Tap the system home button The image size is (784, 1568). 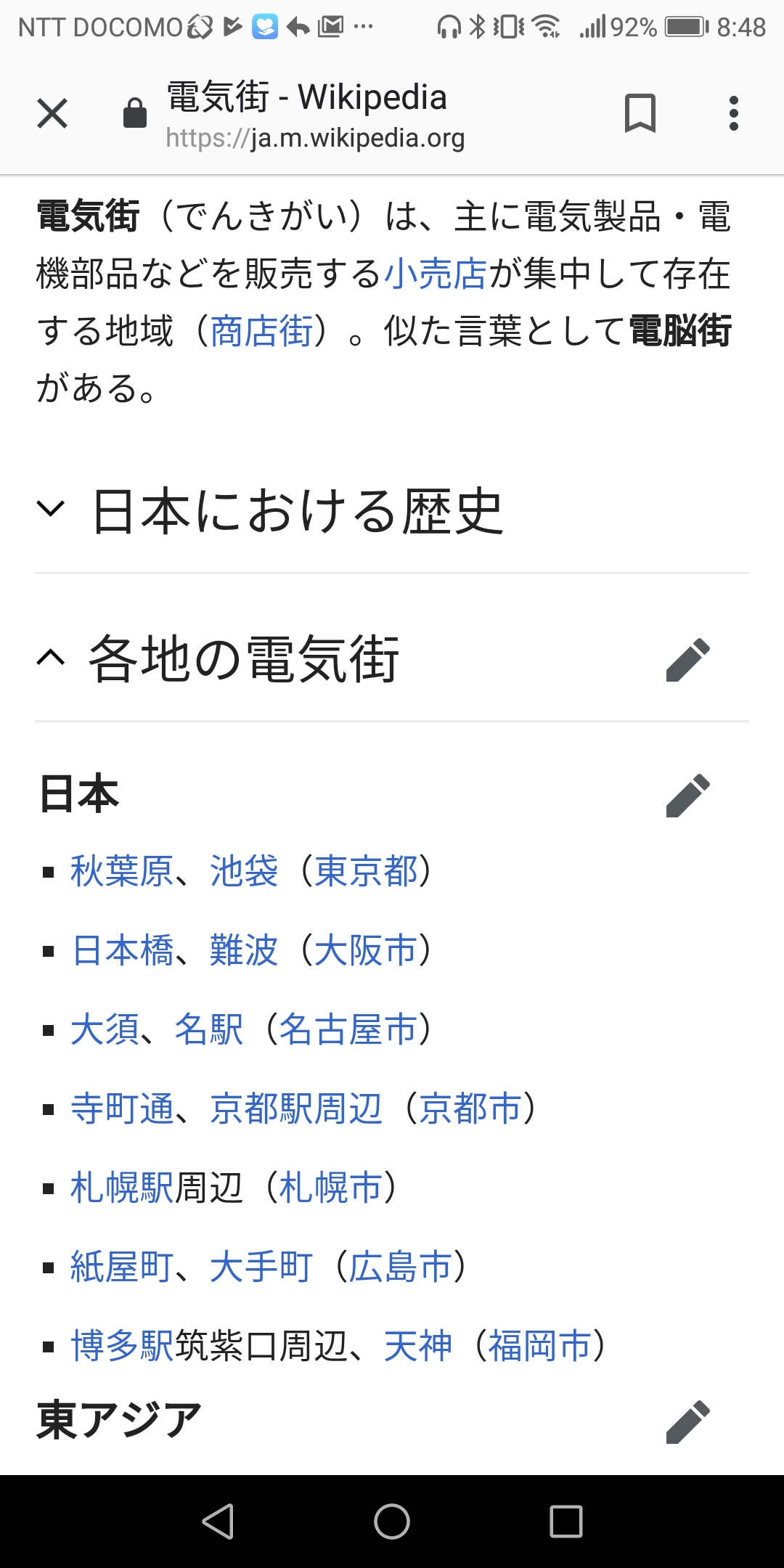(392, 1522)
